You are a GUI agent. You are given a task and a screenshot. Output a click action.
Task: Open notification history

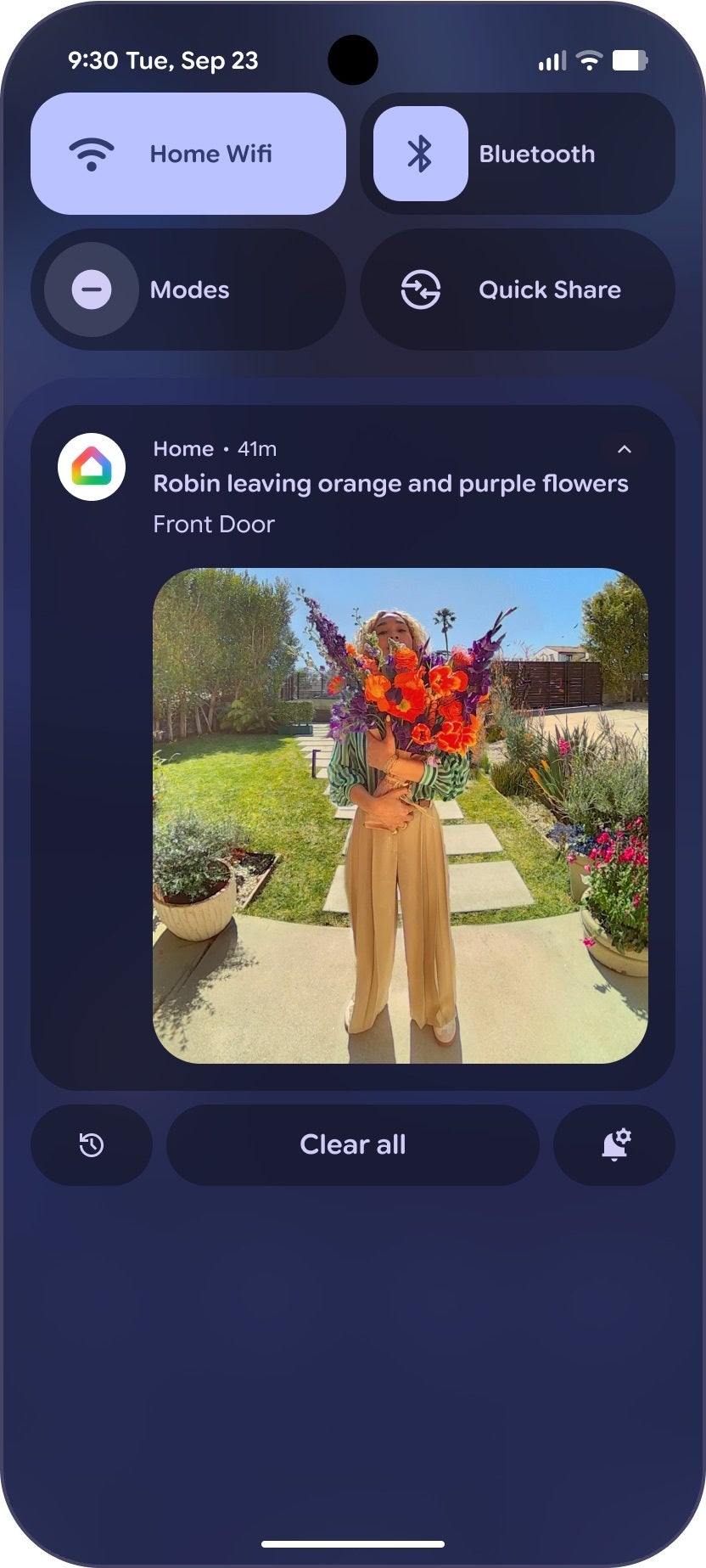click(92, 1144)
